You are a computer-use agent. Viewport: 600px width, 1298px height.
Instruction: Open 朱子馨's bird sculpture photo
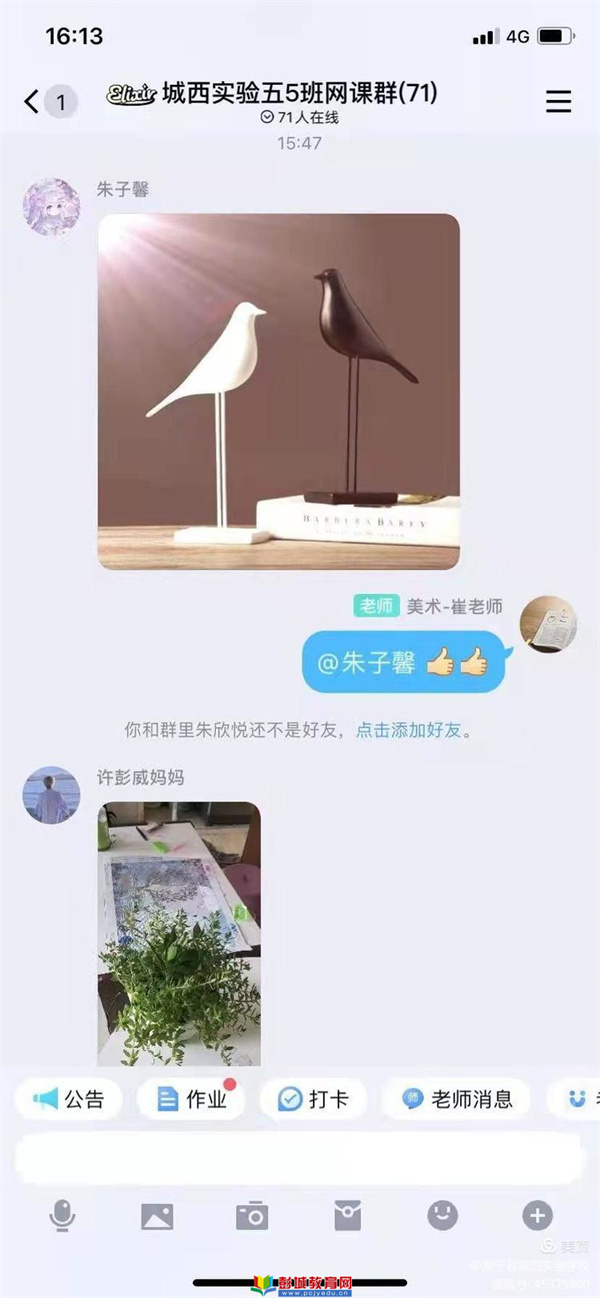(x=278, y=391)
